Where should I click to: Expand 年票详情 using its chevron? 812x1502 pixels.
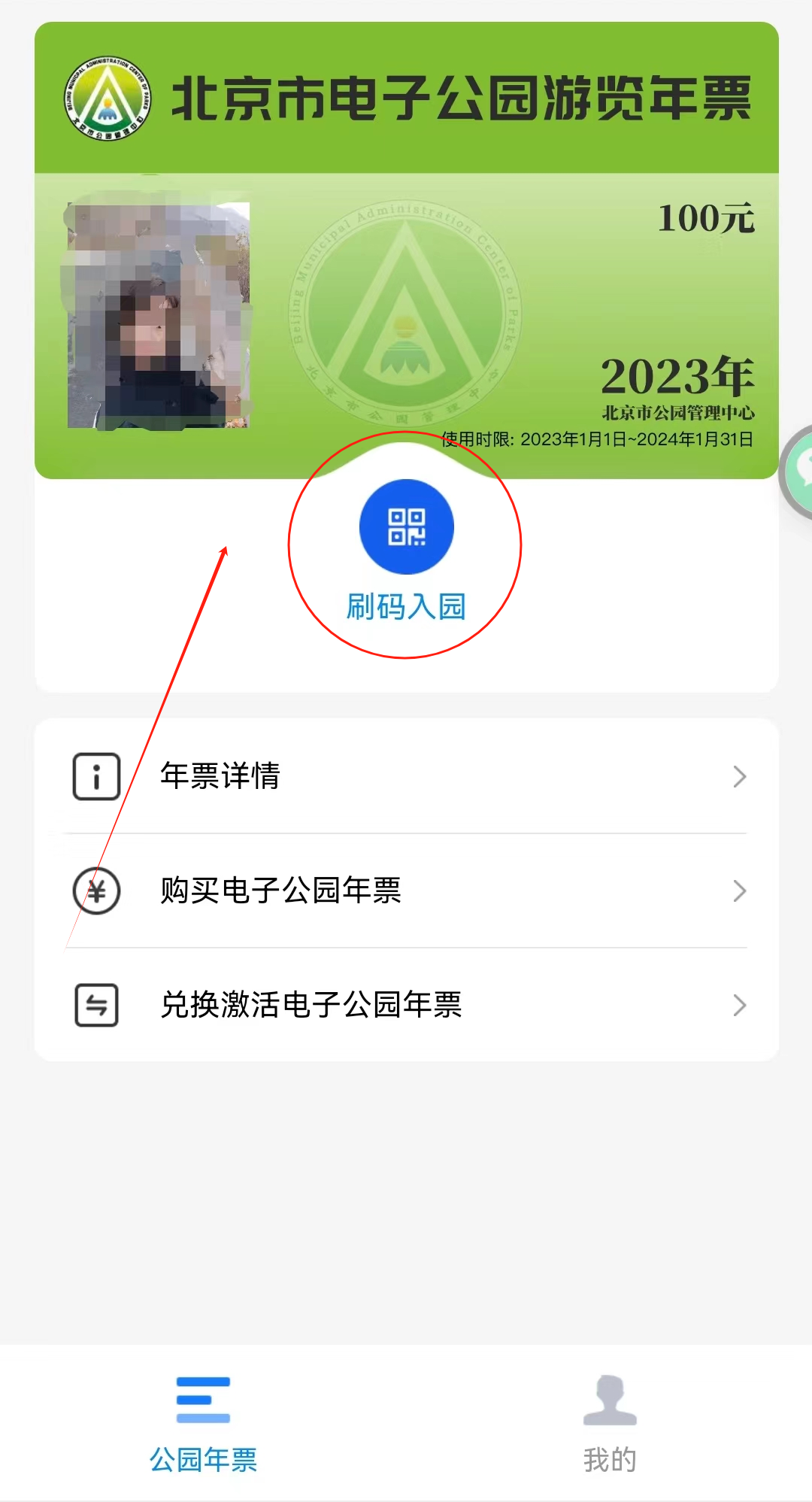click(740, 776)
